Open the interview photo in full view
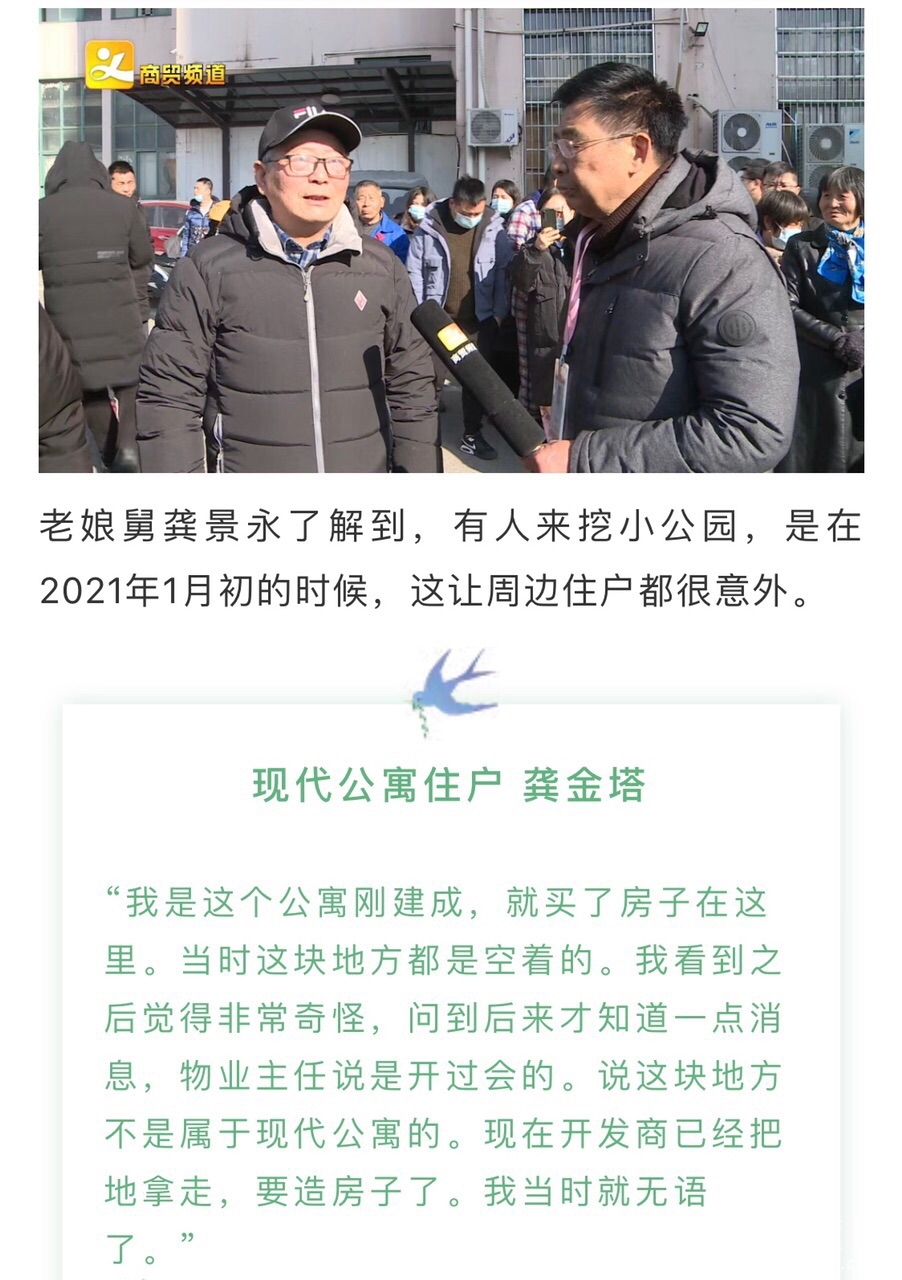 click(x=451, y=240)
